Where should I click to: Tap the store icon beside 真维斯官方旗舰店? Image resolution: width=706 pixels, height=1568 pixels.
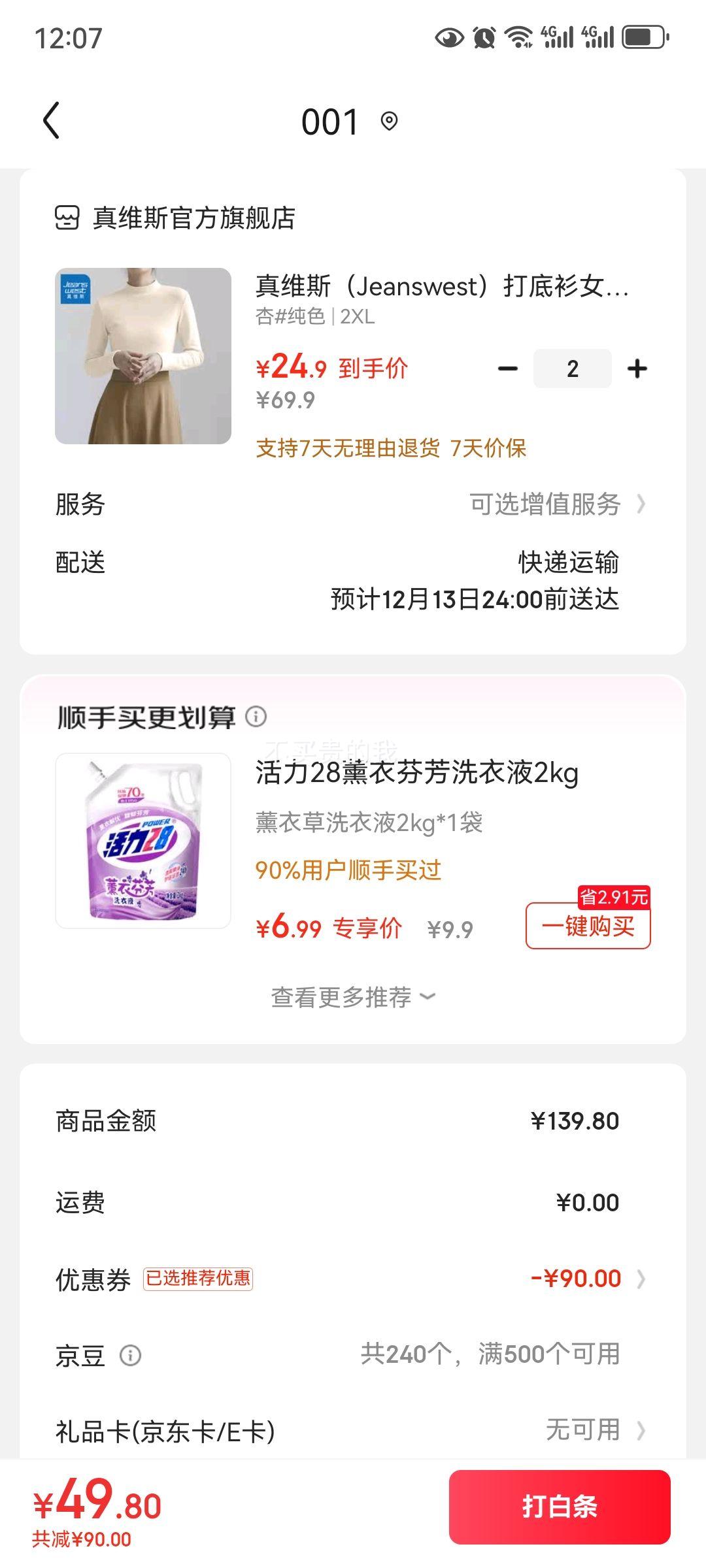click(68, 218)
